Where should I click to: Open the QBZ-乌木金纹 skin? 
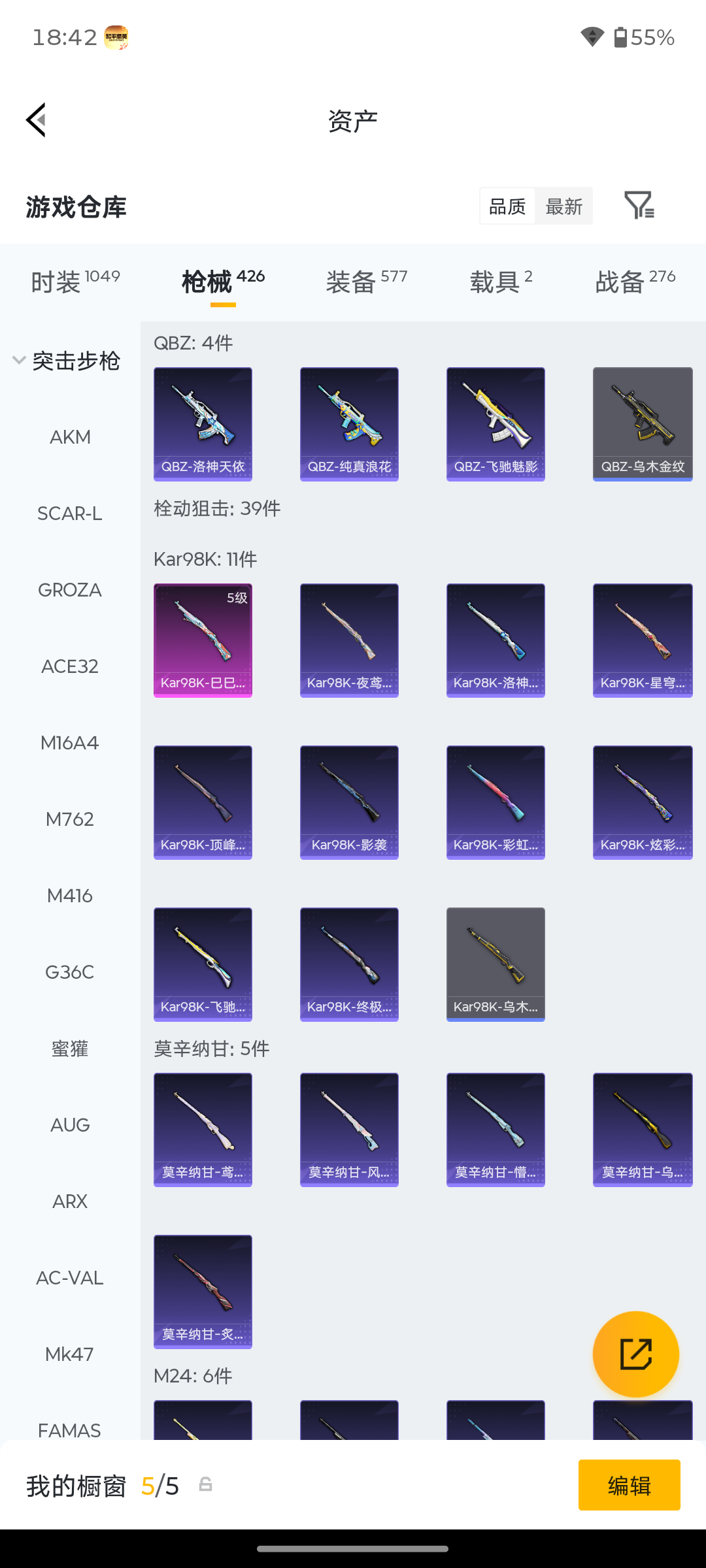tap(643, 424)
